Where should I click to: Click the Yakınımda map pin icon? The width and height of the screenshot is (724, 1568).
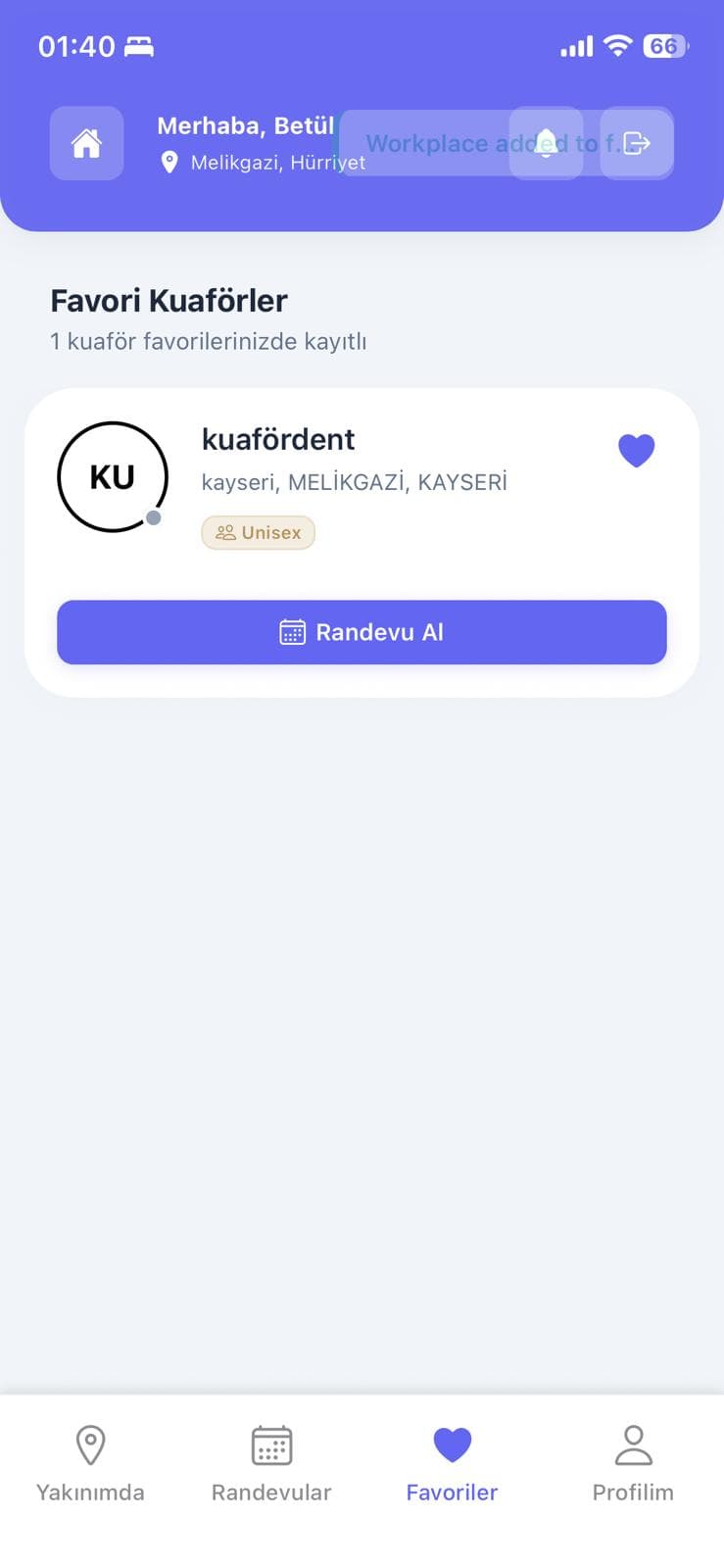[90, 1445]
